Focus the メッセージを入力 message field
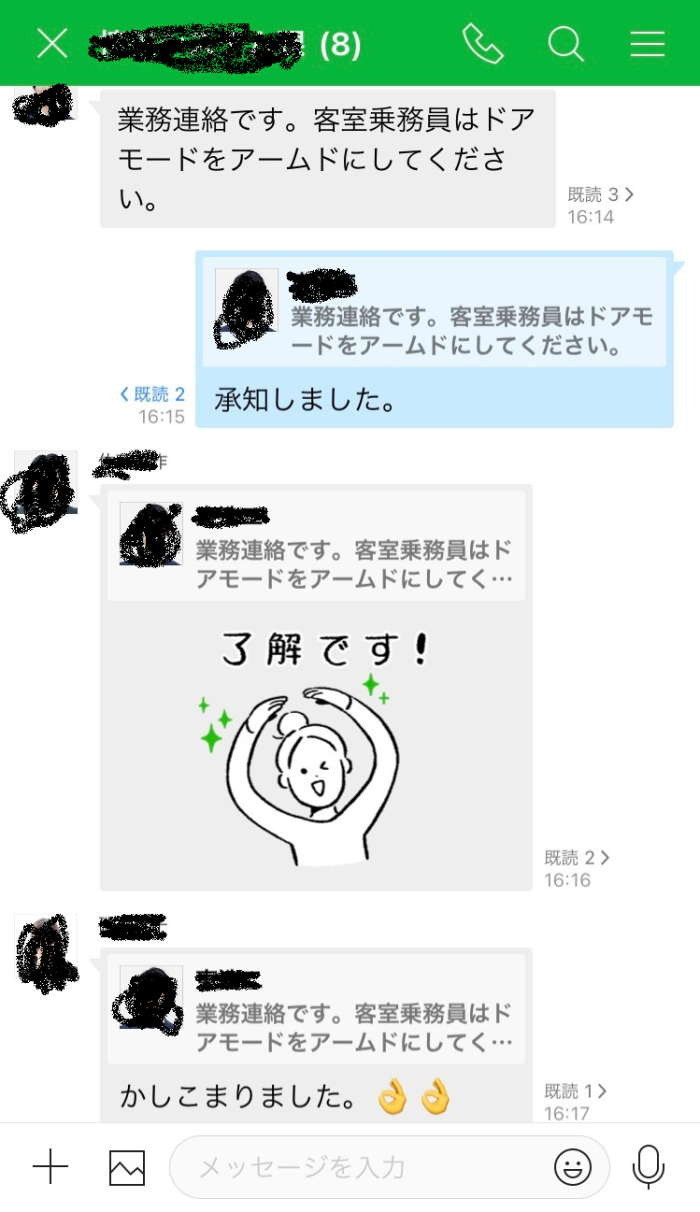Screen dimensions: 700x1212 click(x=360, y=1167)
